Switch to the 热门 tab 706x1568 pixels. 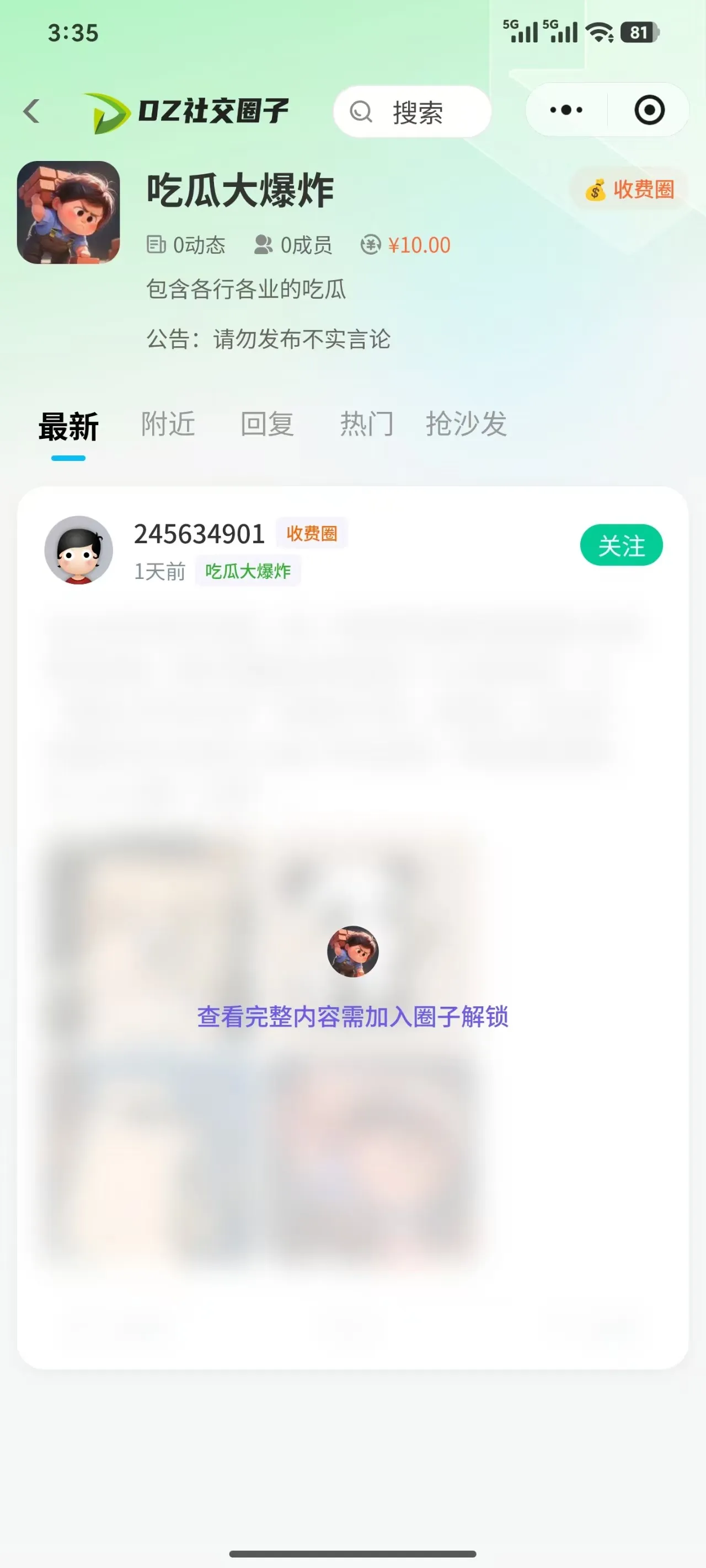367,425
